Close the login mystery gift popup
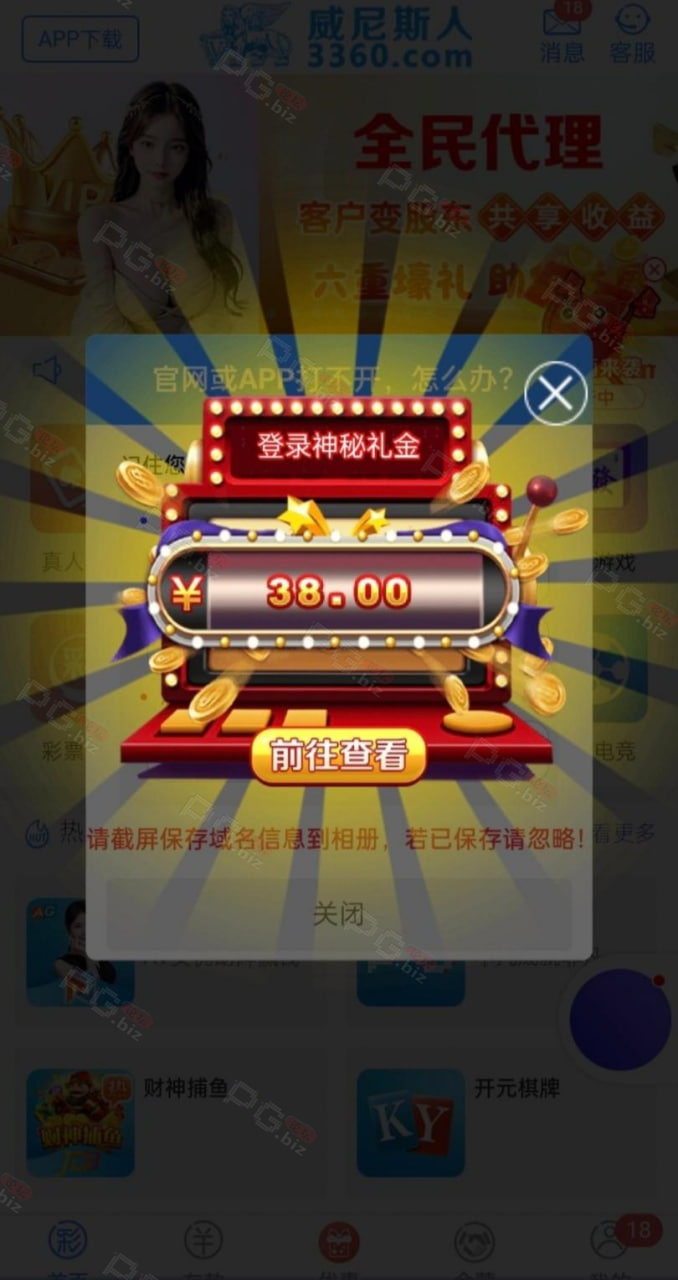The height and width of the screenshot is (1280, 678). click(556, 393)
